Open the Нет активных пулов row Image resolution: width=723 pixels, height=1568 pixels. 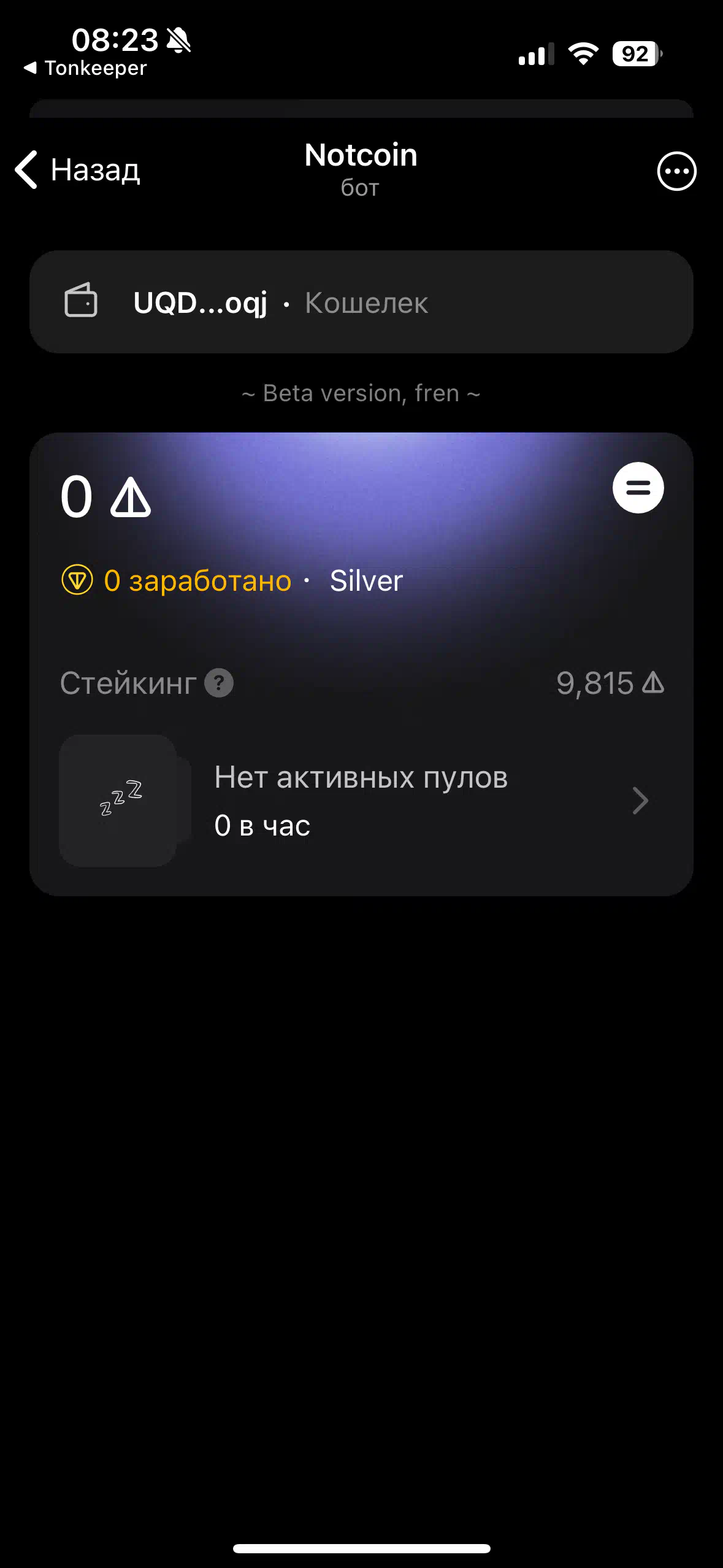point(361,801)
